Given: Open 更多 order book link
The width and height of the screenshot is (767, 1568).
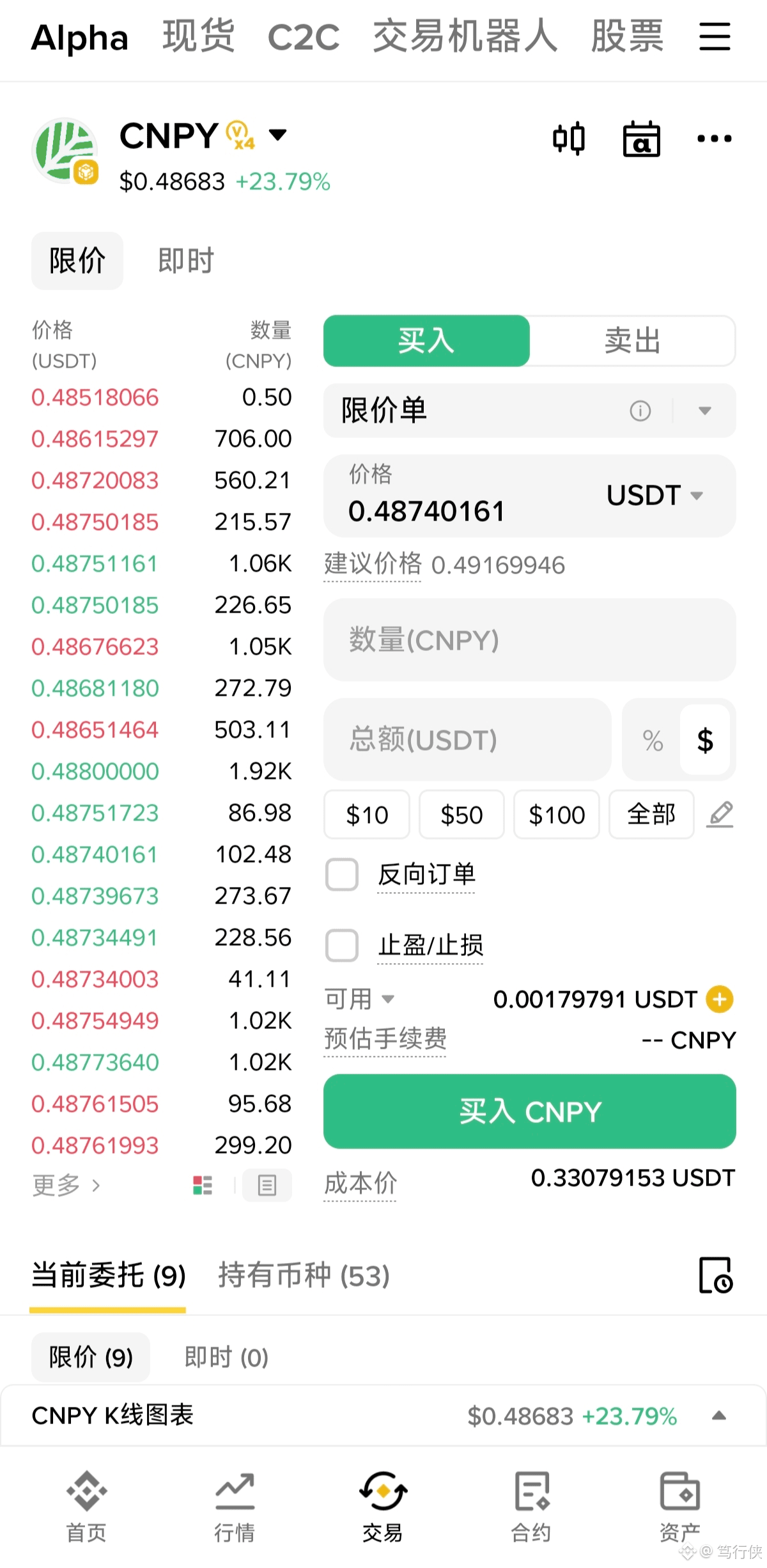Looking at the screenshot, I should [66, 1185].
